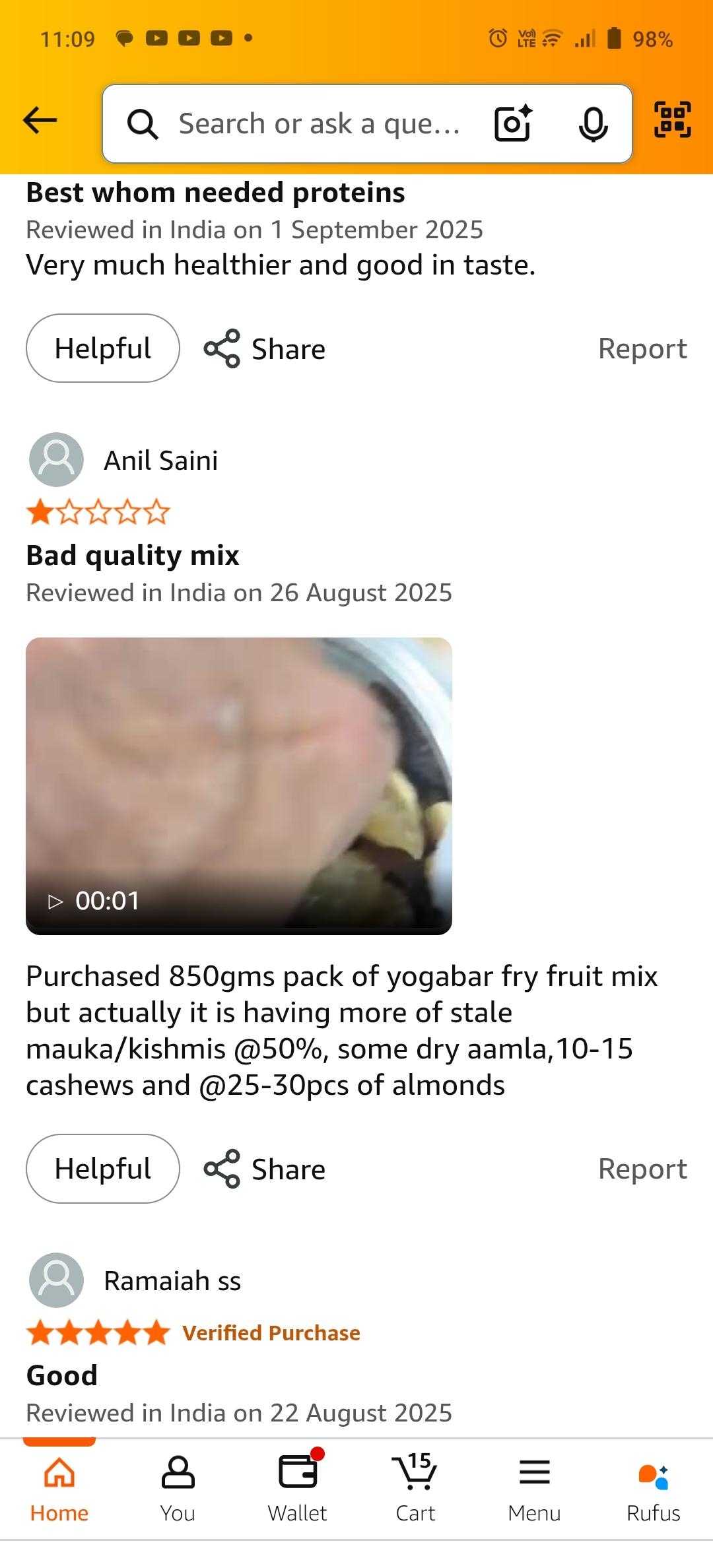Screen dimensions: 713x1568
Task: Open the search or ask a question field
Action: pos(317,124)
